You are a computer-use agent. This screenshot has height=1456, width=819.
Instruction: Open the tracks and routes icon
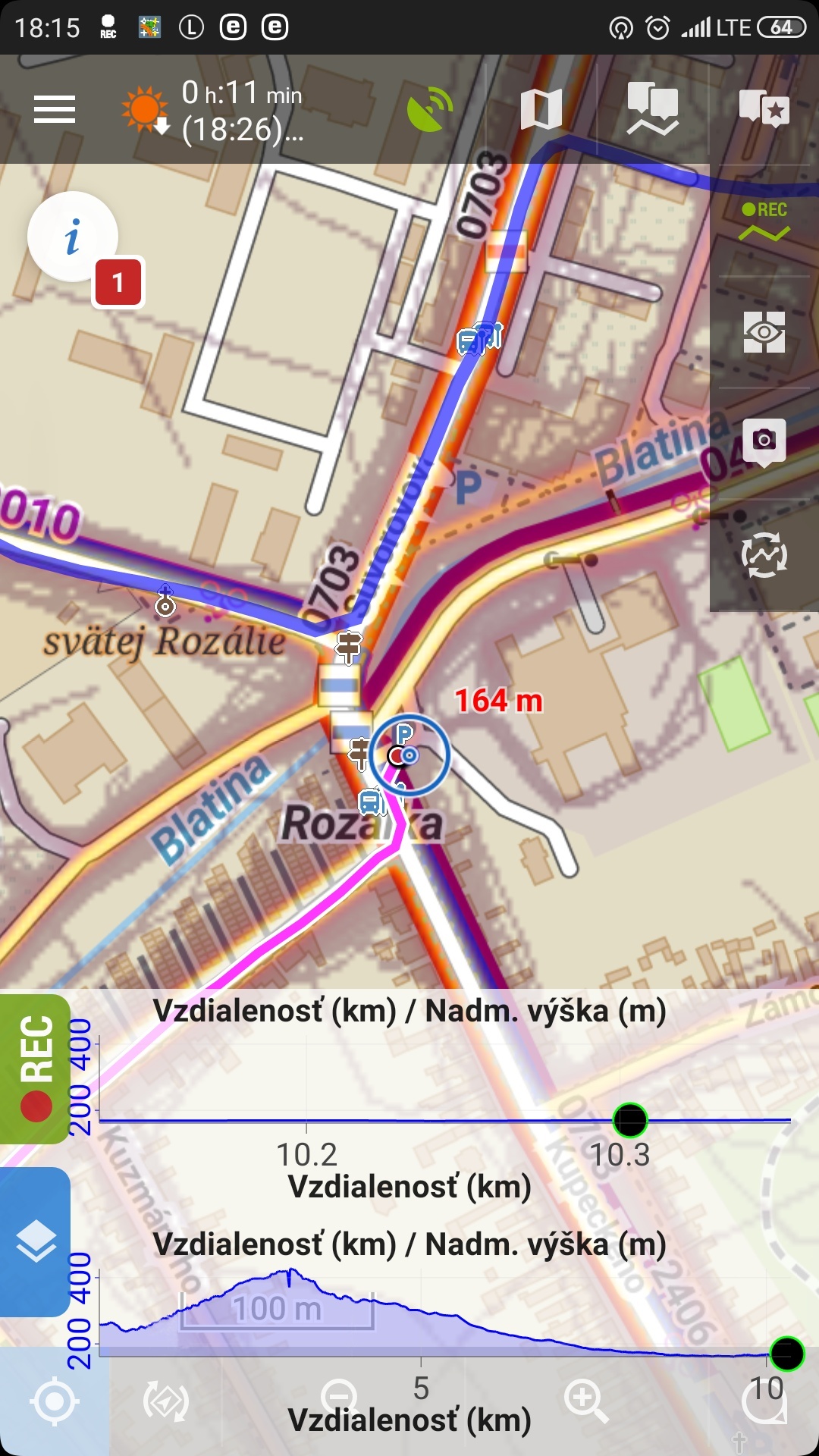(652, 110)
